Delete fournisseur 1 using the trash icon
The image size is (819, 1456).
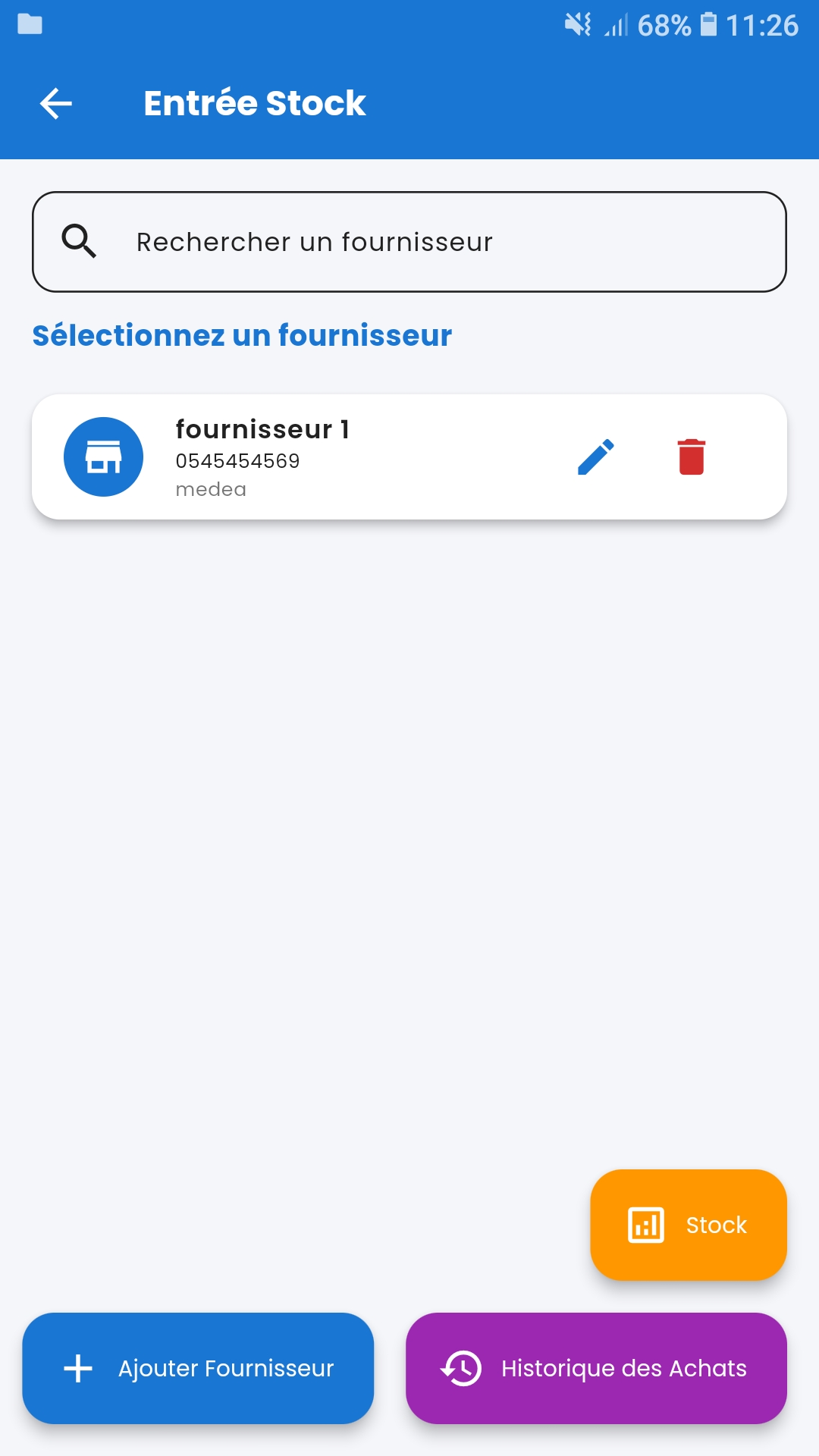click(x=691, y=457)
